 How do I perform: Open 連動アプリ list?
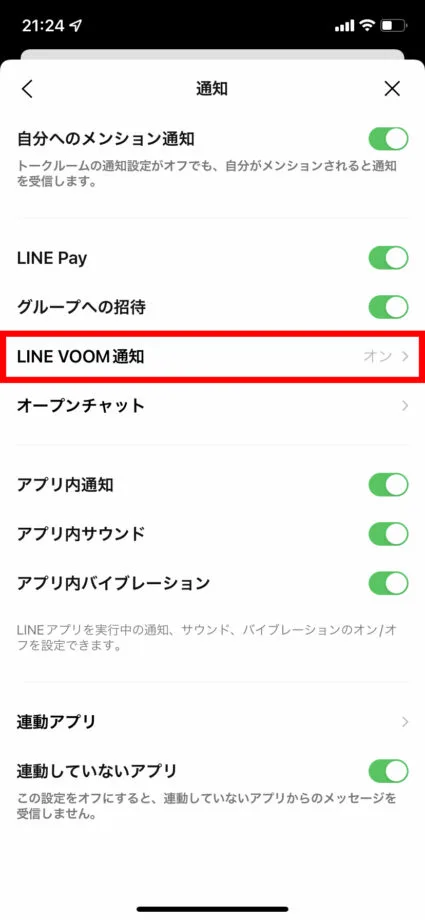pos(212,722)
